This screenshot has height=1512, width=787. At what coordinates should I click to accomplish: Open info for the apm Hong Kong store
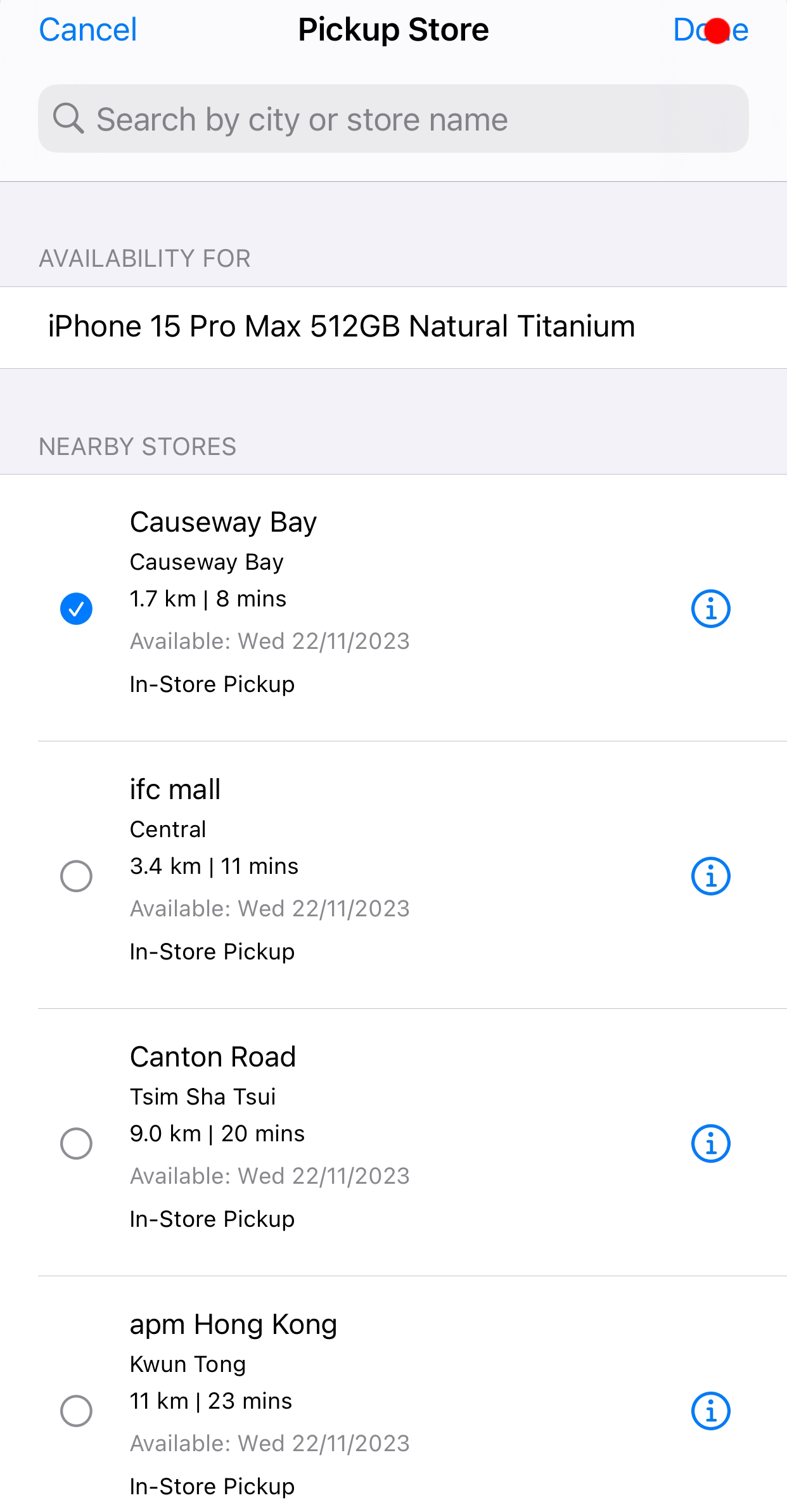coord(710,1411)
